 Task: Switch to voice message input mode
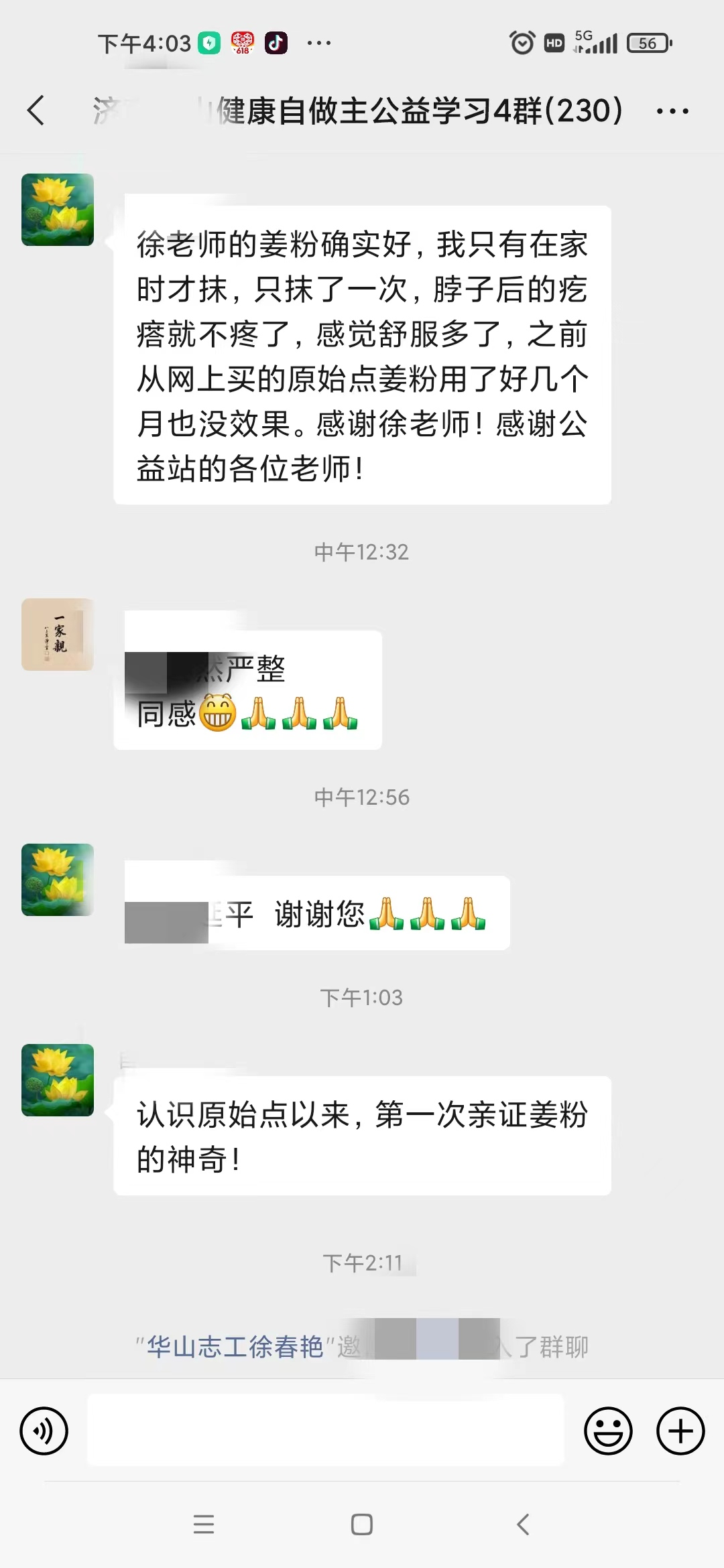point(44,1431)
